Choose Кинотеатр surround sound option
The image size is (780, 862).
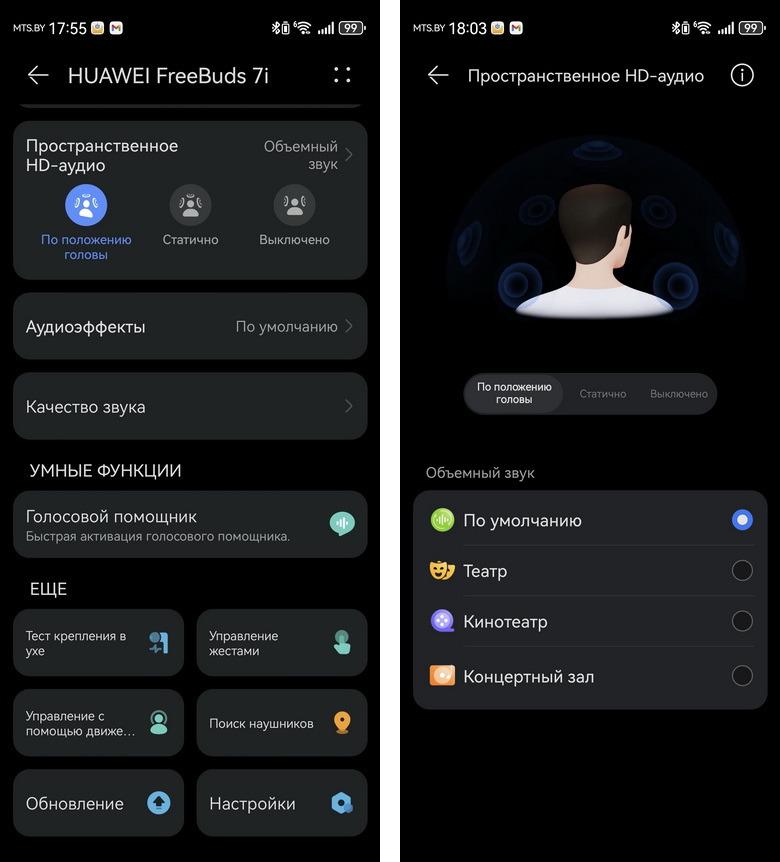tap(590, 621)
